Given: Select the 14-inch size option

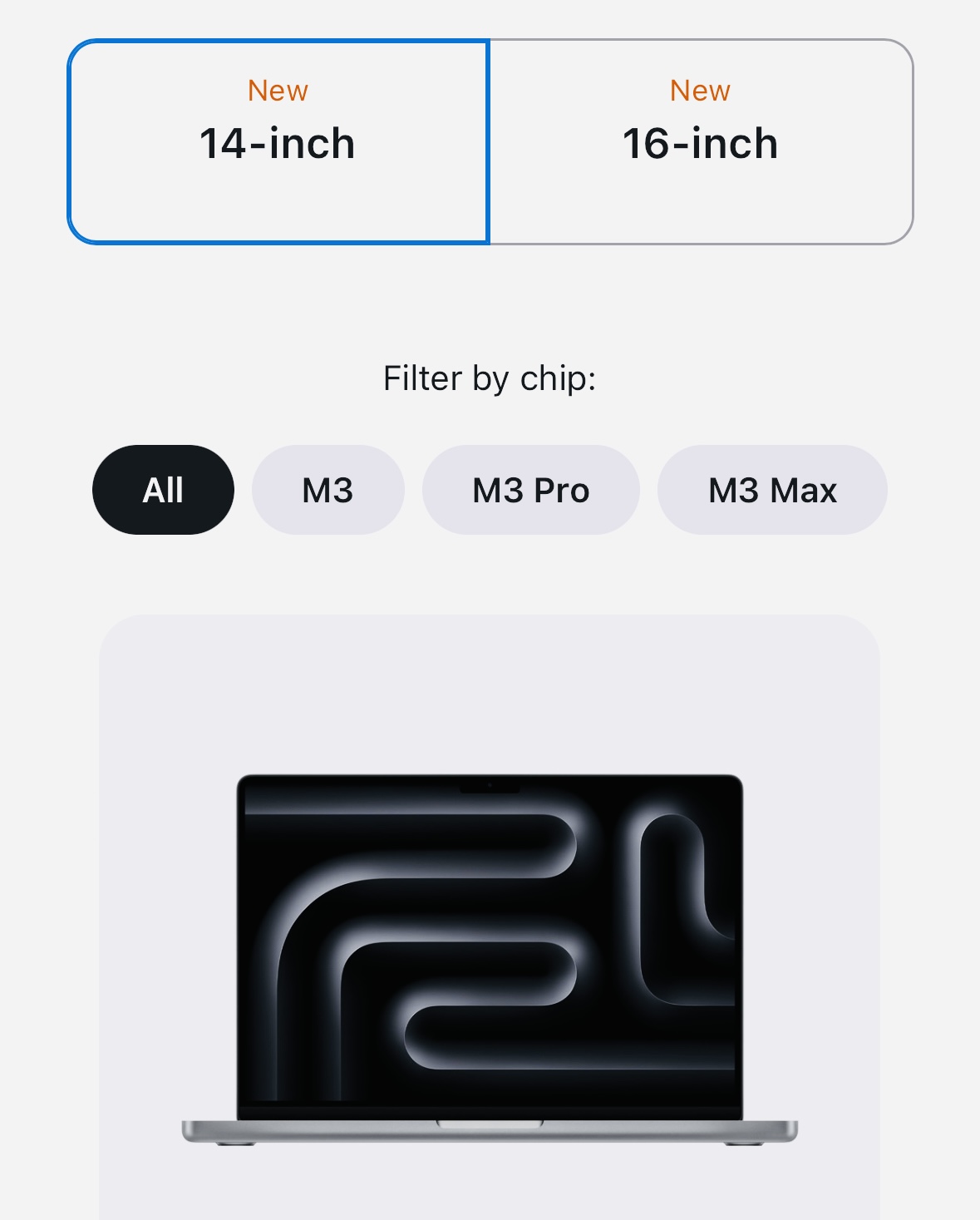Looking at the screenshot, I should pos(278,141).
